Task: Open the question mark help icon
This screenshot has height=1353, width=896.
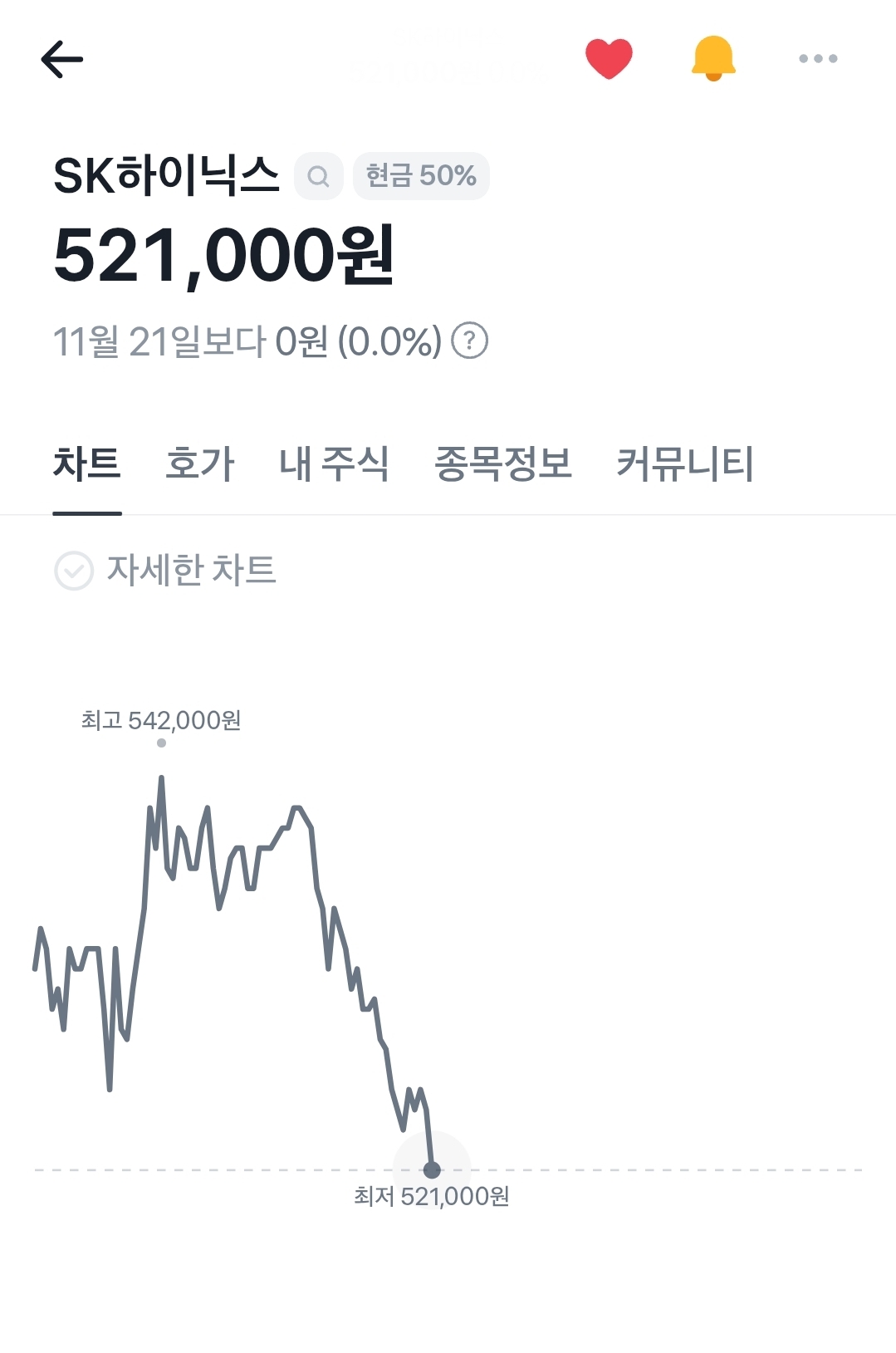Action: pyautogui.click(x=470, y=341)
